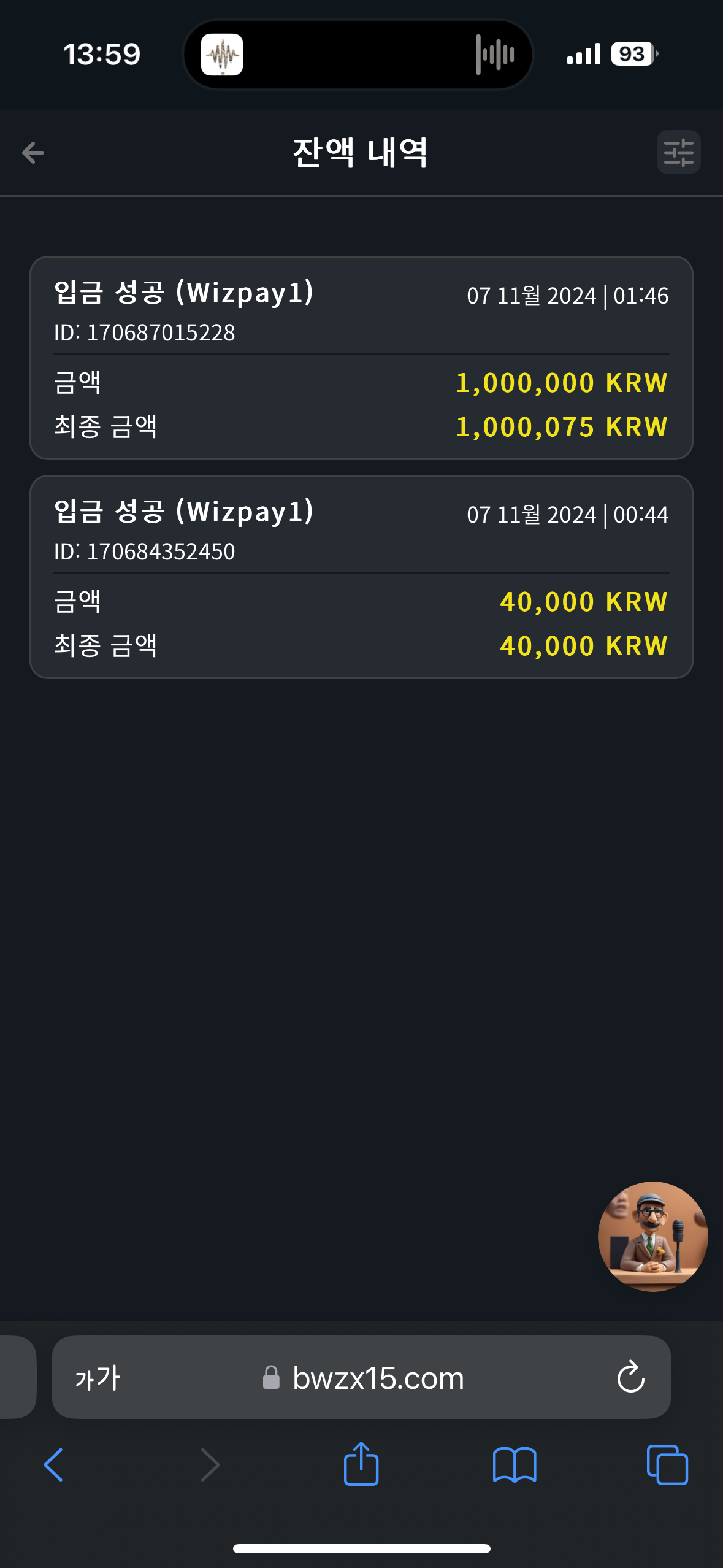This screenshot has height=1568, width=723.
Task: Reload the page
Action: point(630,1377)
